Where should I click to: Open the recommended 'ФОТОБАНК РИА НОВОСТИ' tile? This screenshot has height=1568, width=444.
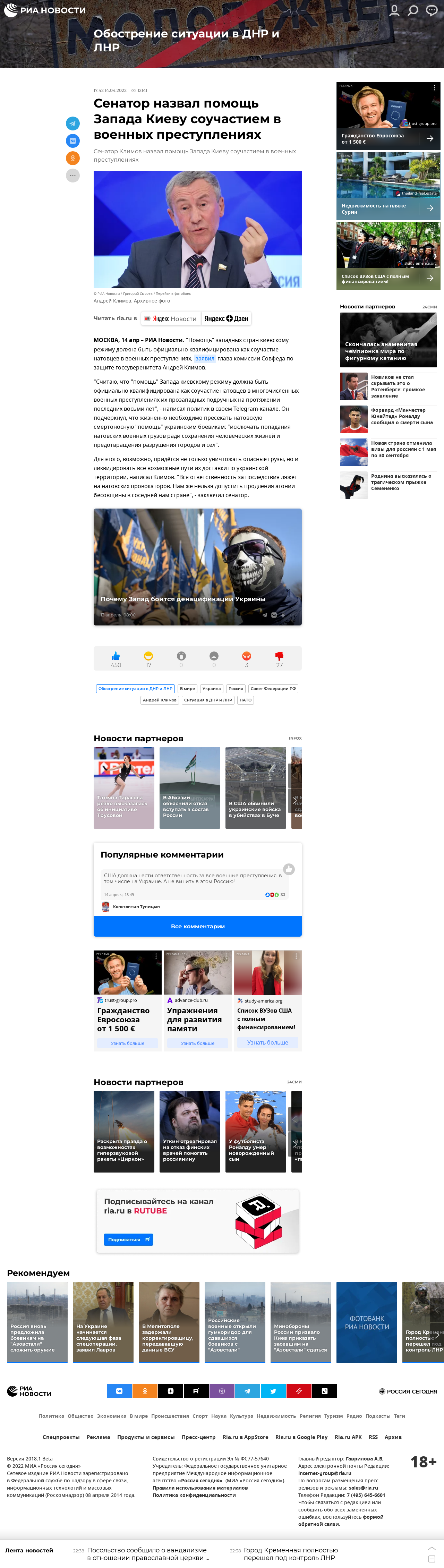367,1322
